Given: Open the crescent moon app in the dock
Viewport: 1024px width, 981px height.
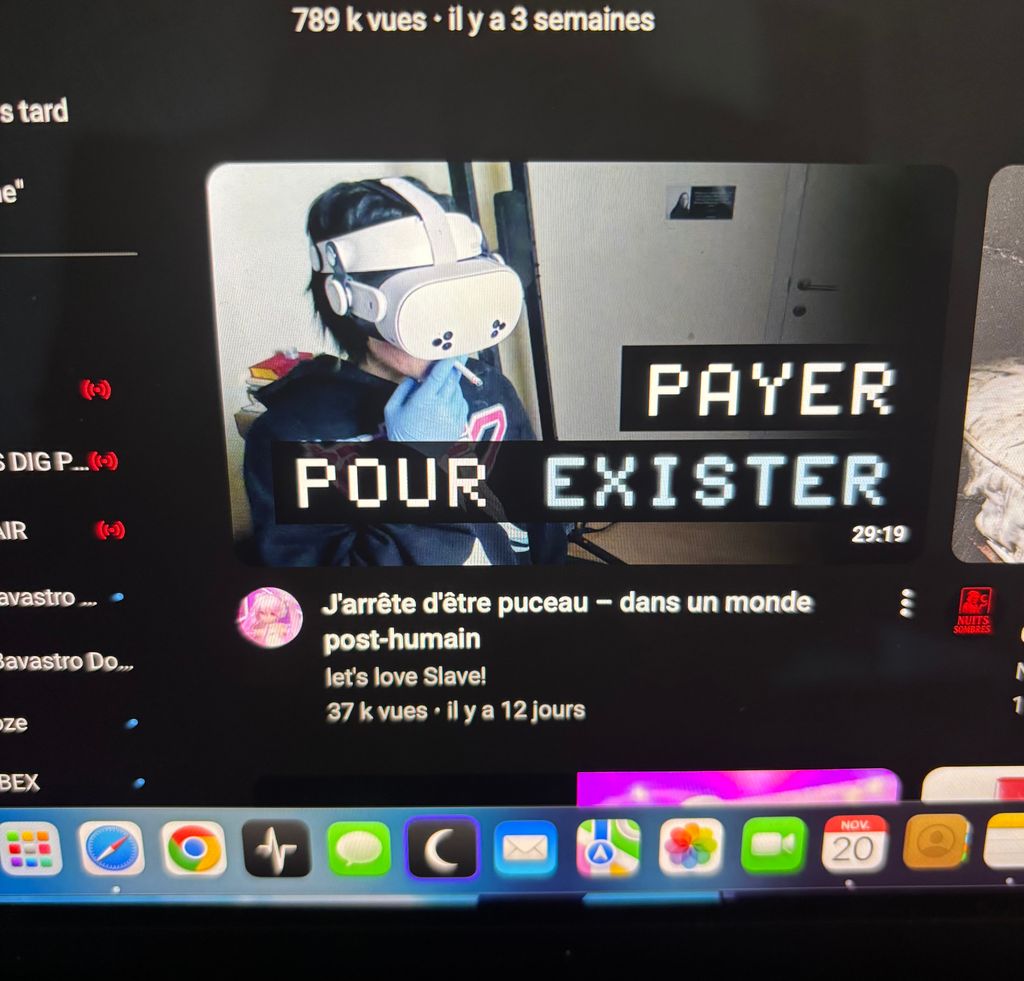Looking at the screenshot, I should click(x=441, y=849).
